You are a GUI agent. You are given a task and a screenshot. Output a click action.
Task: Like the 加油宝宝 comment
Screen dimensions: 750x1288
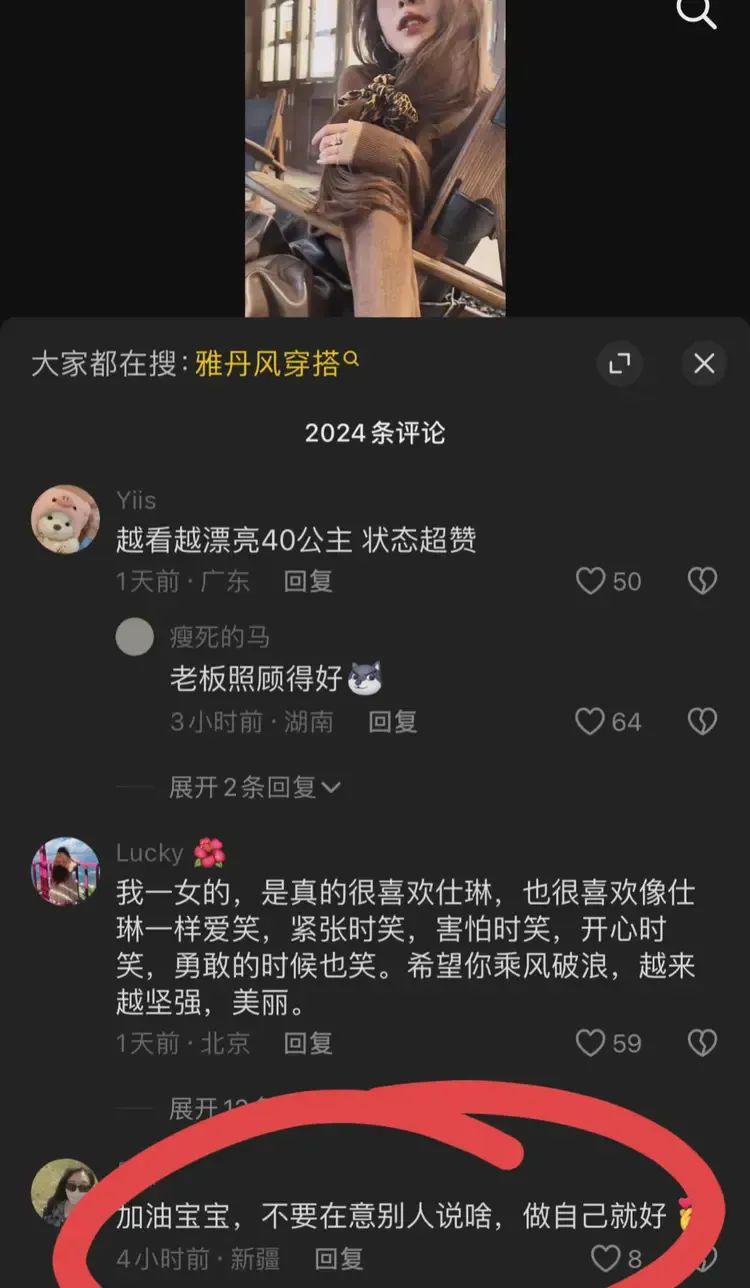coord(606,1258)
